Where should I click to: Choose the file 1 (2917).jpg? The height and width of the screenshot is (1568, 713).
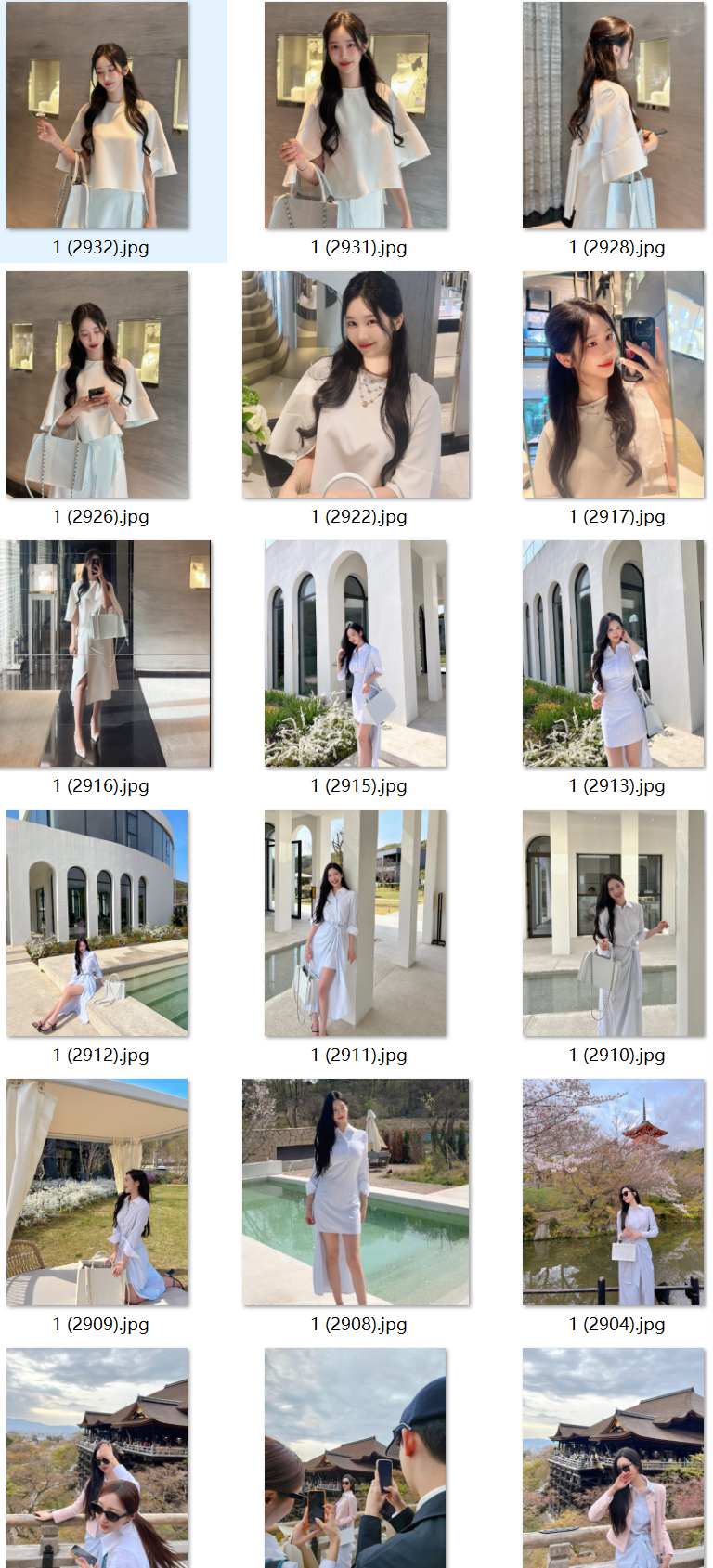click(x=614, y=385)
